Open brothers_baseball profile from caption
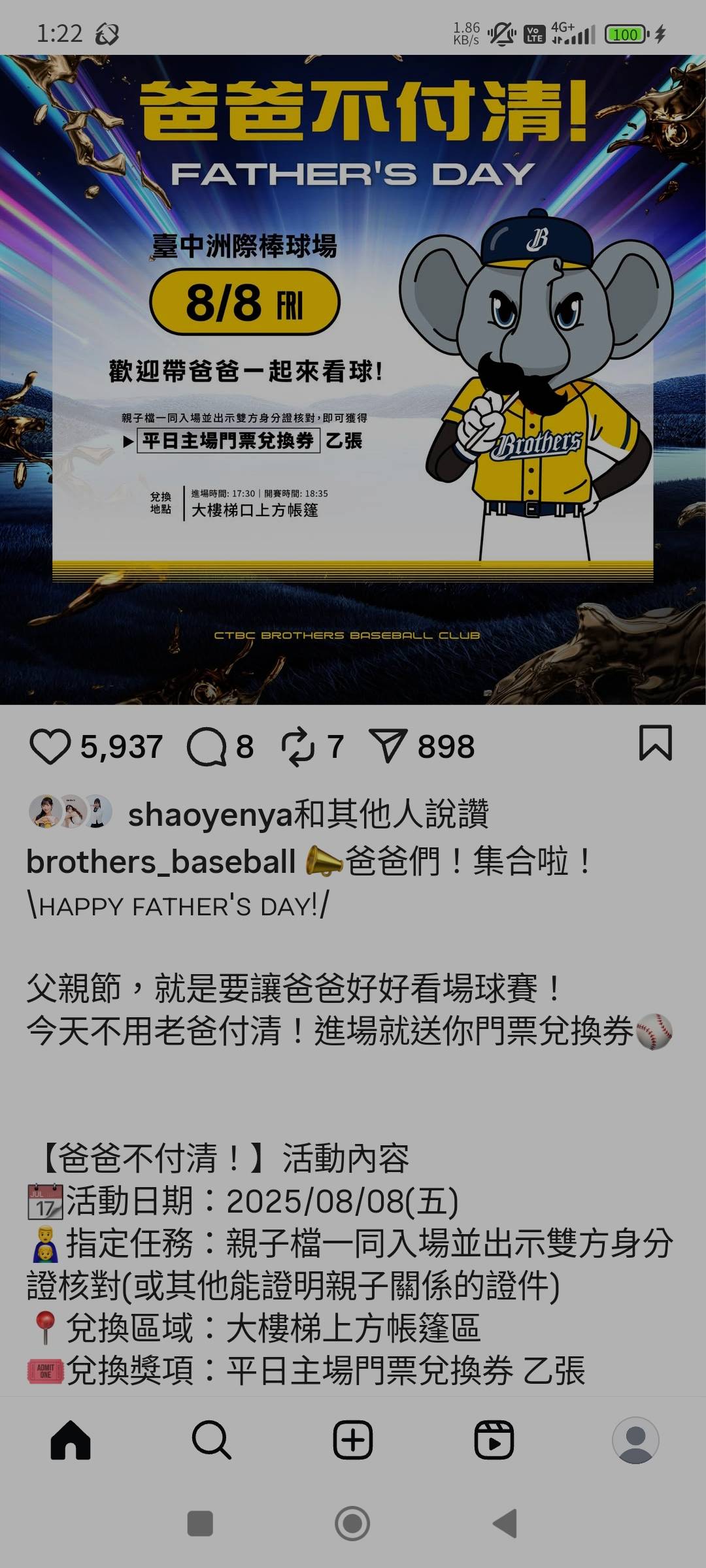Image resolution: width=706 pixels, height=1568 pixels. [161, 861]
